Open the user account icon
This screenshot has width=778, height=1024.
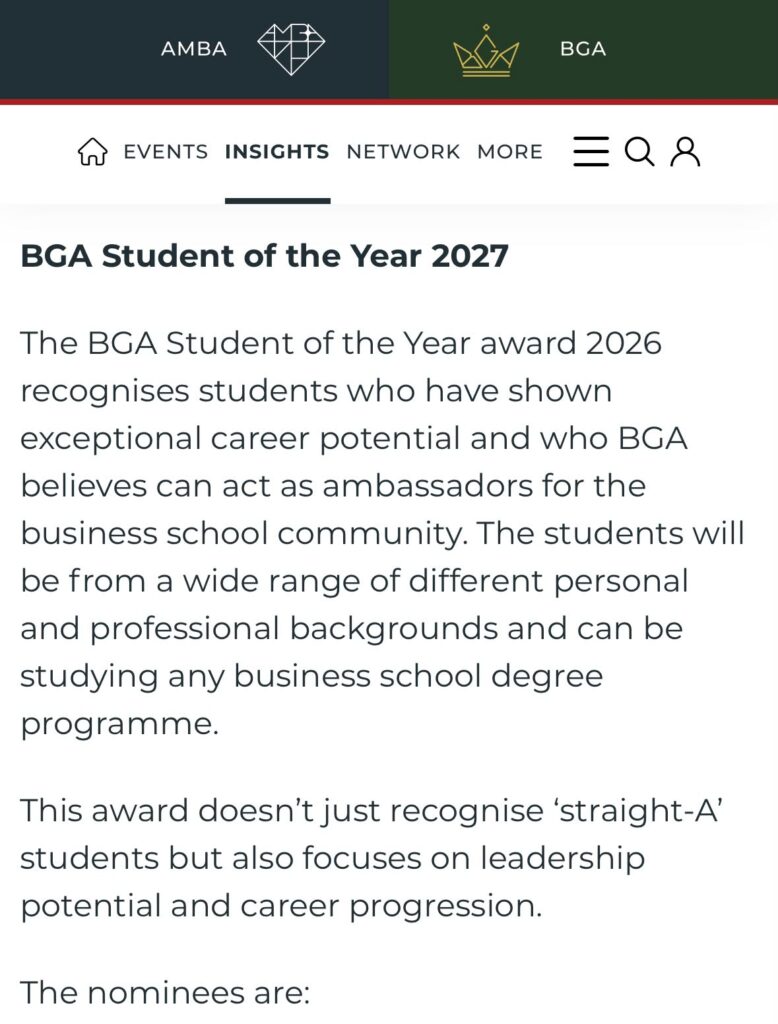(685, 152)
